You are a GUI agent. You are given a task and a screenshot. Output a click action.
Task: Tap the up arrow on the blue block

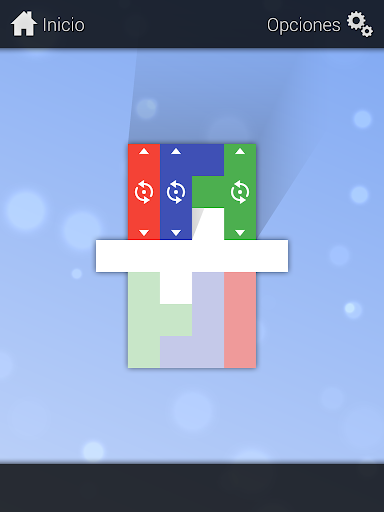[x=176, y=152]
